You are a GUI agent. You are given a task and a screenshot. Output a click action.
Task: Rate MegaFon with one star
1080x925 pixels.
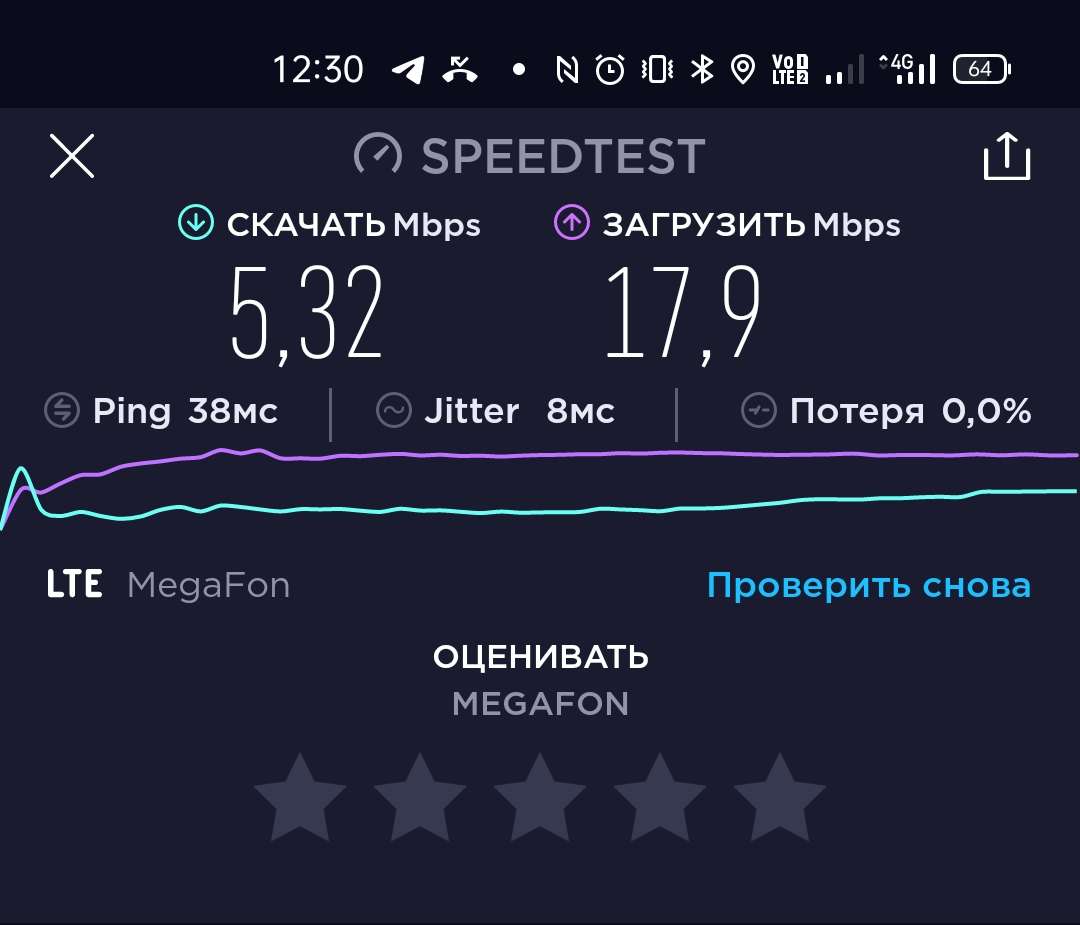tap(300, 798)
